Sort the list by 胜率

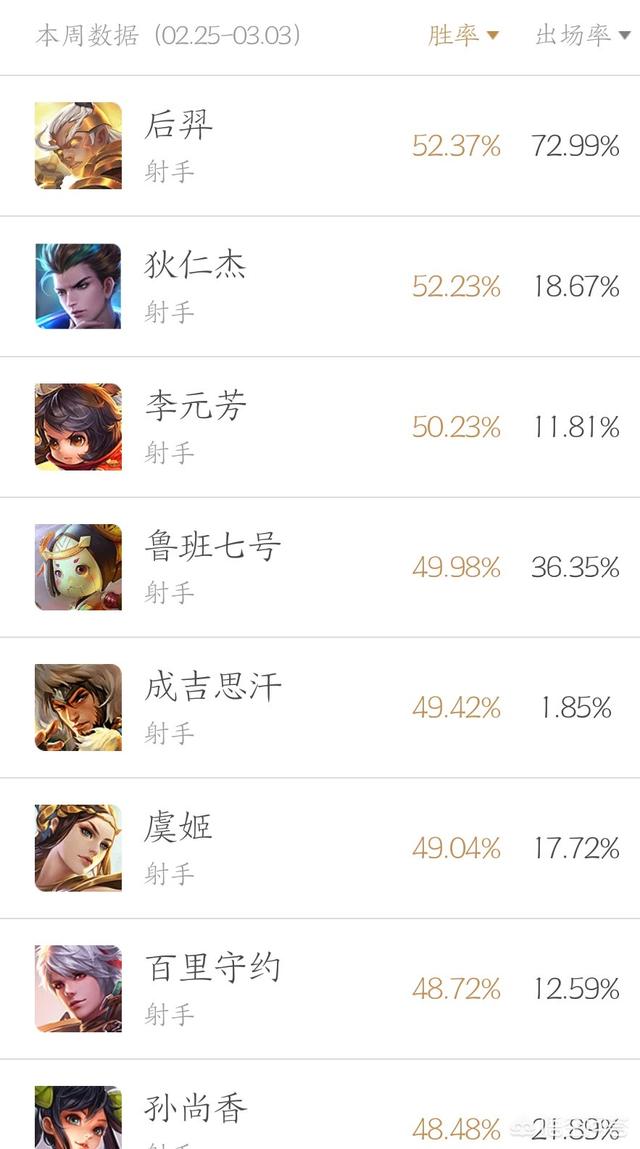click(463, 35)
